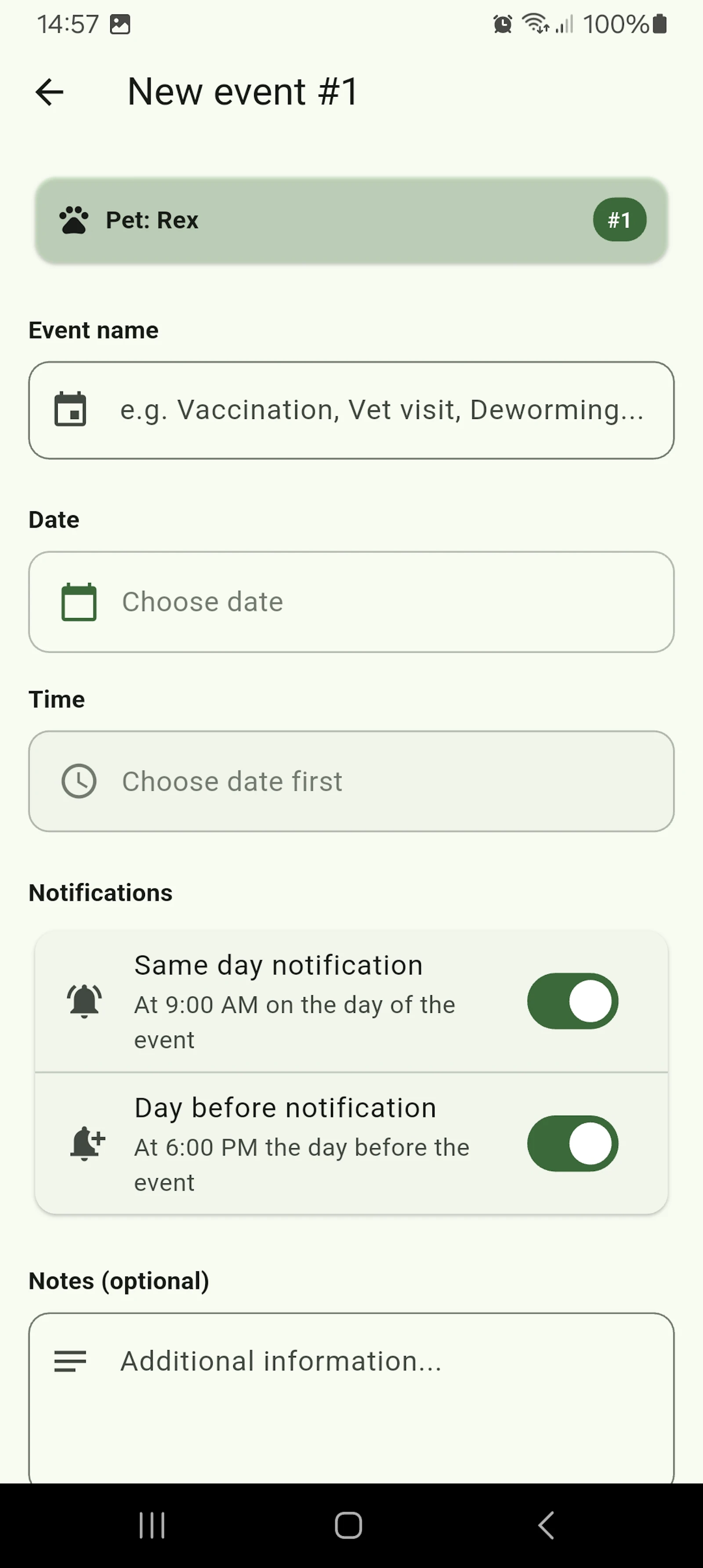703x1568 pixels.
Task: Select the Pet: Rex chip
Action: [x=351, y=220]
